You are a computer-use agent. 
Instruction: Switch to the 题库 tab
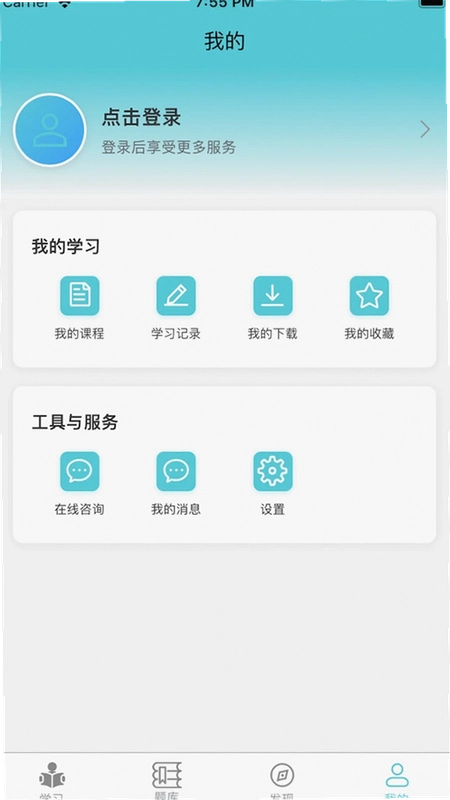(x=166, y=781)
